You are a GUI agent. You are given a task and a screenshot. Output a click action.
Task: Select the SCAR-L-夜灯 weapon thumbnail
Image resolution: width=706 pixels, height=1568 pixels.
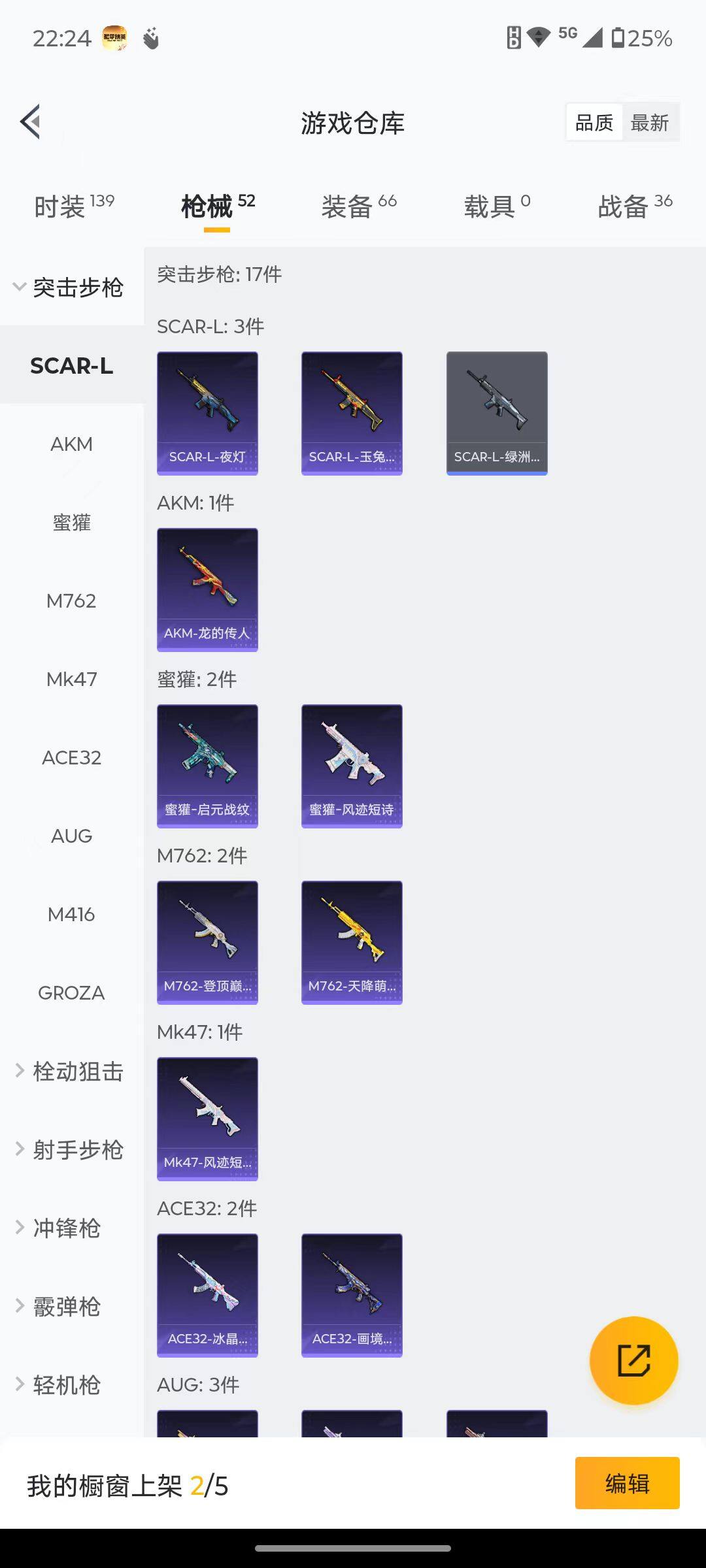[207, 412]
